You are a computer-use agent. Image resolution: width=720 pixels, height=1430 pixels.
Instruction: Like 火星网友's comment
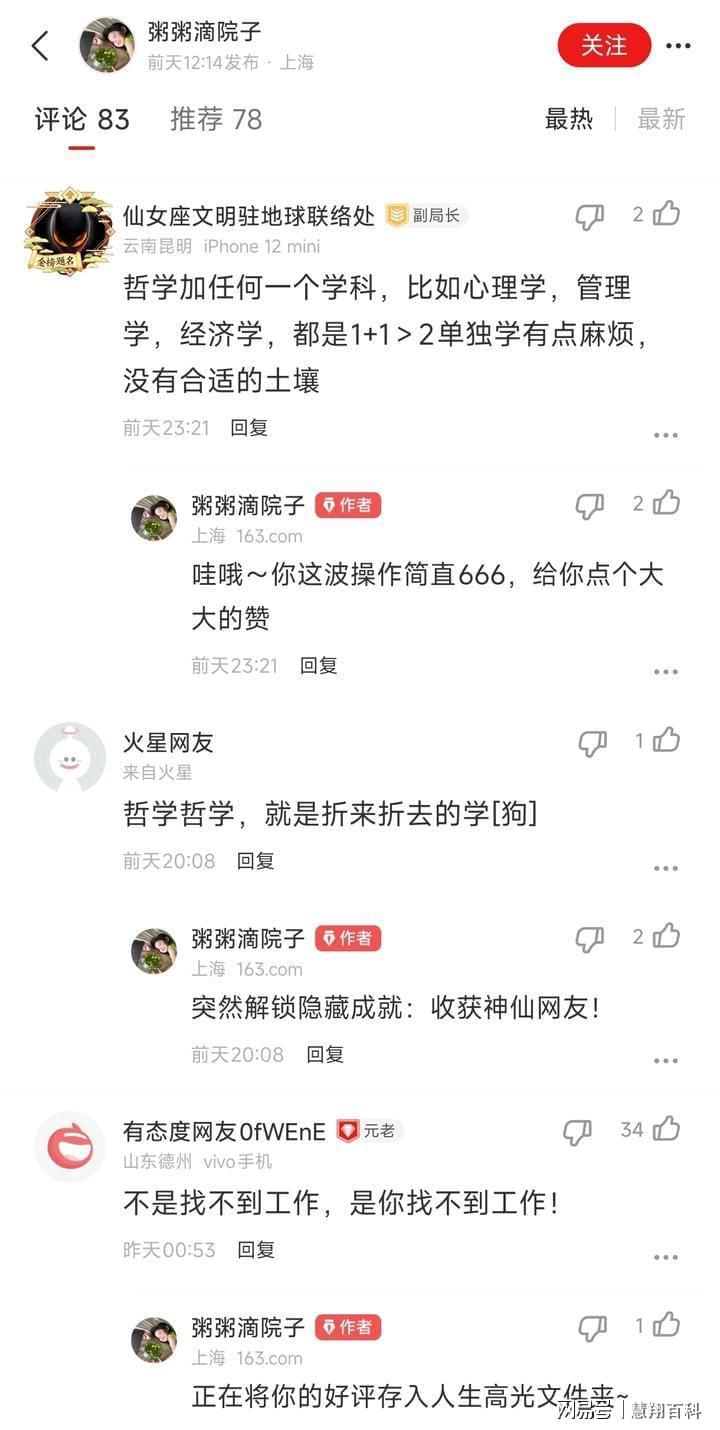666,741
